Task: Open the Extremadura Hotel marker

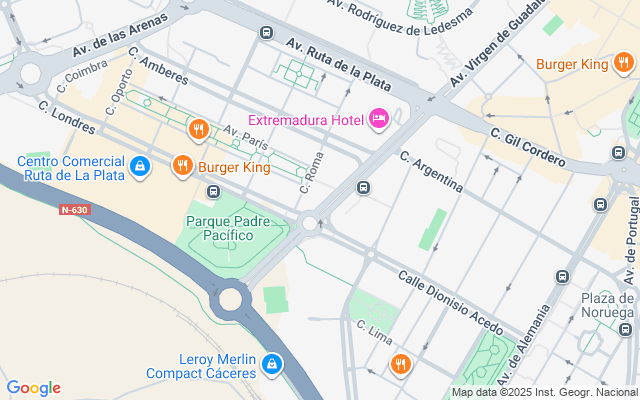Action: click(x=379, y=120)
